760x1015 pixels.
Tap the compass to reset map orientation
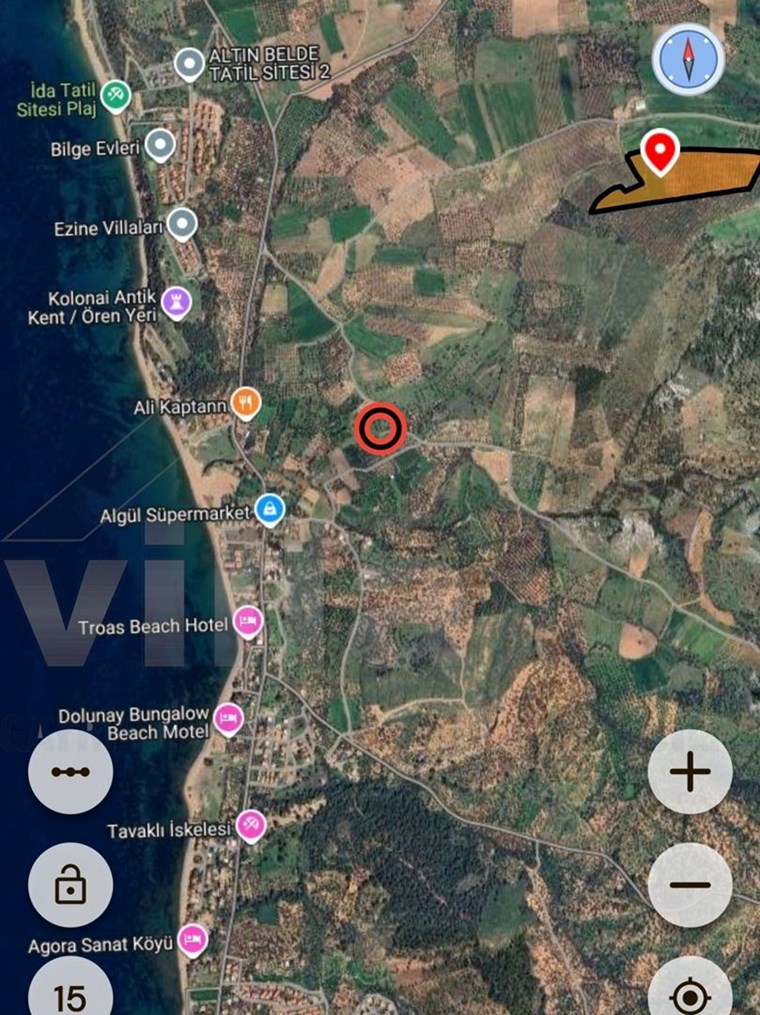pos(688,60)
